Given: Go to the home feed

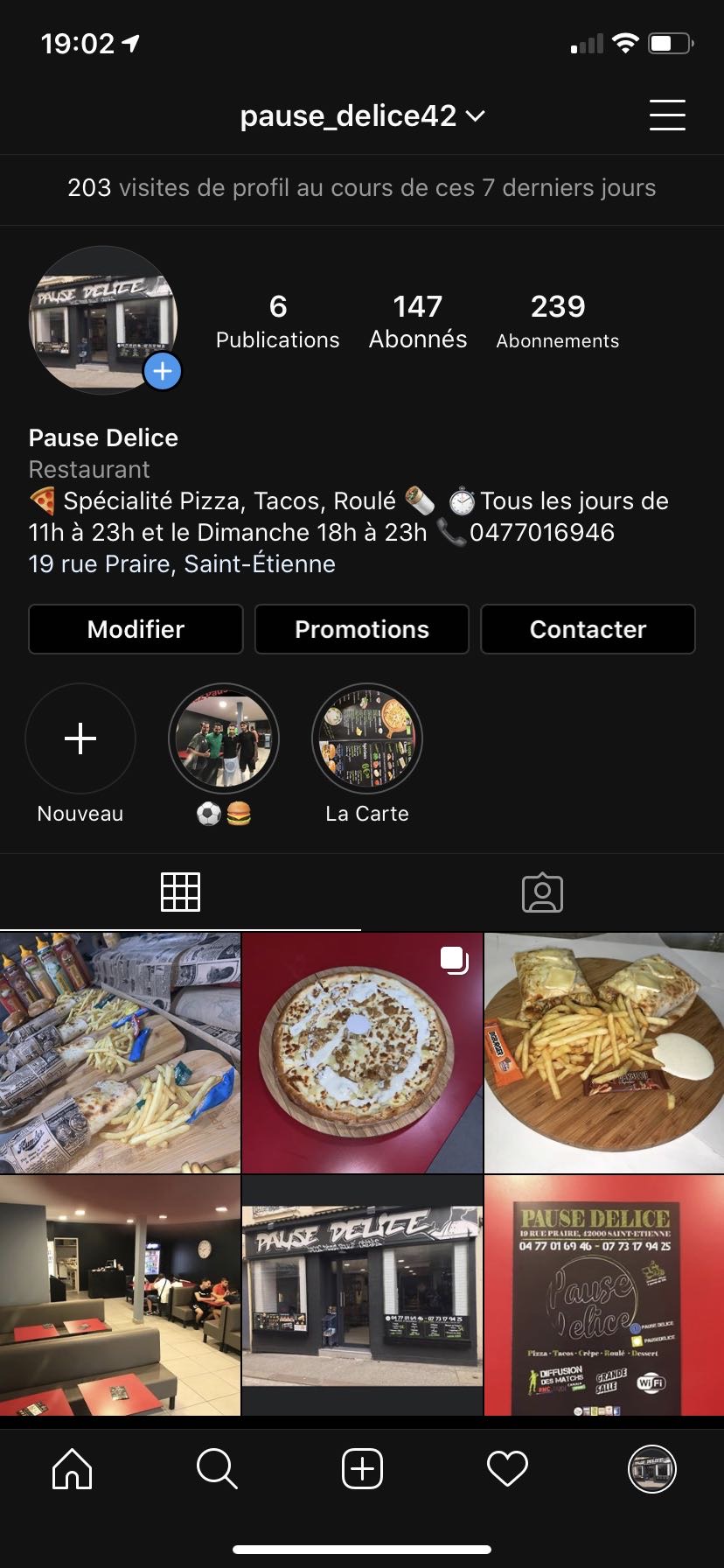Looking at the screenshot, I should click(x=73, y=1468).
